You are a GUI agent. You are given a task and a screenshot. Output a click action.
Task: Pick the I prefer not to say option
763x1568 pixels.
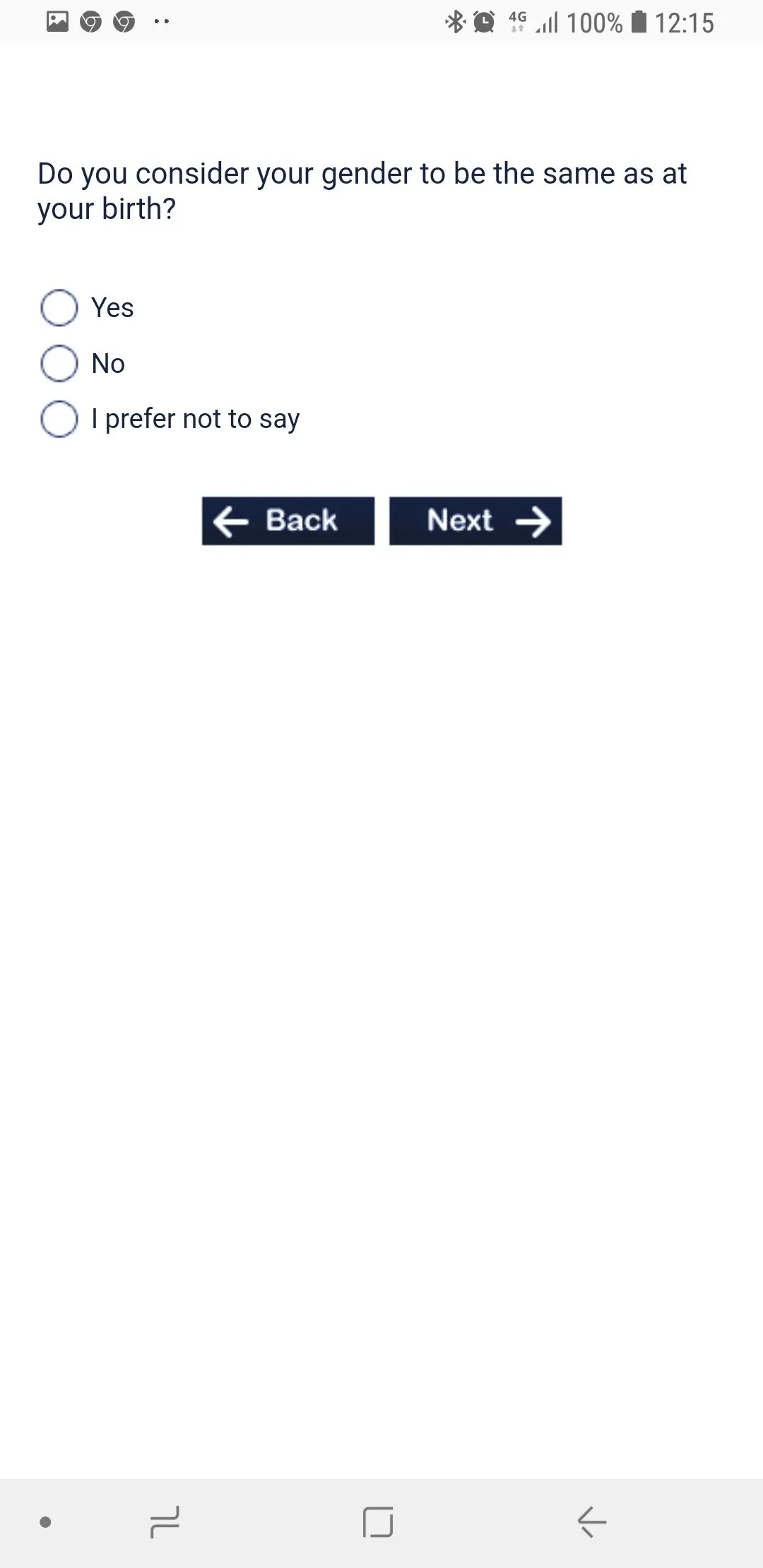(x=59, y=419)
